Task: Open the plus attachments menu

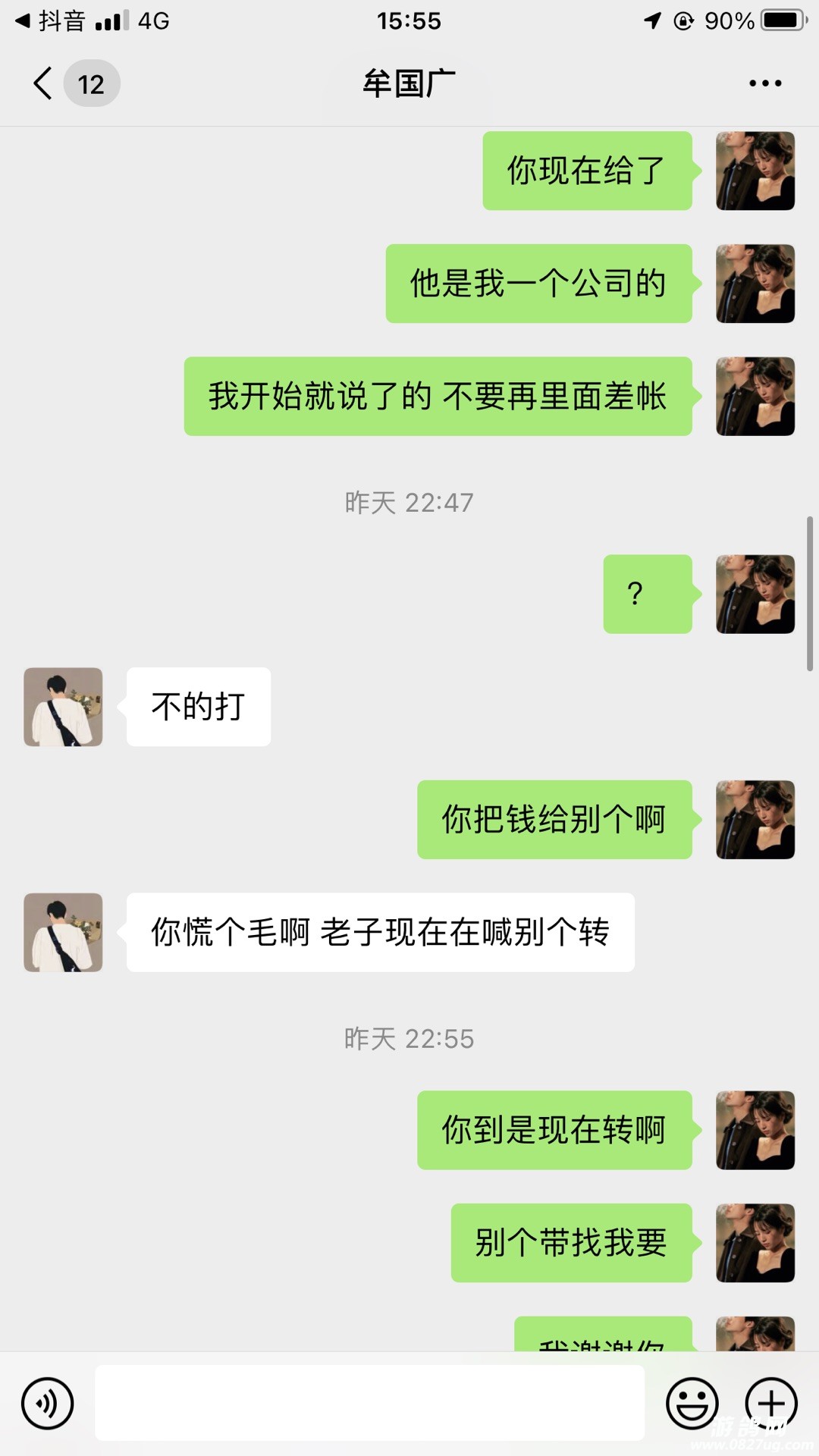Action: tap(771, 1404)
